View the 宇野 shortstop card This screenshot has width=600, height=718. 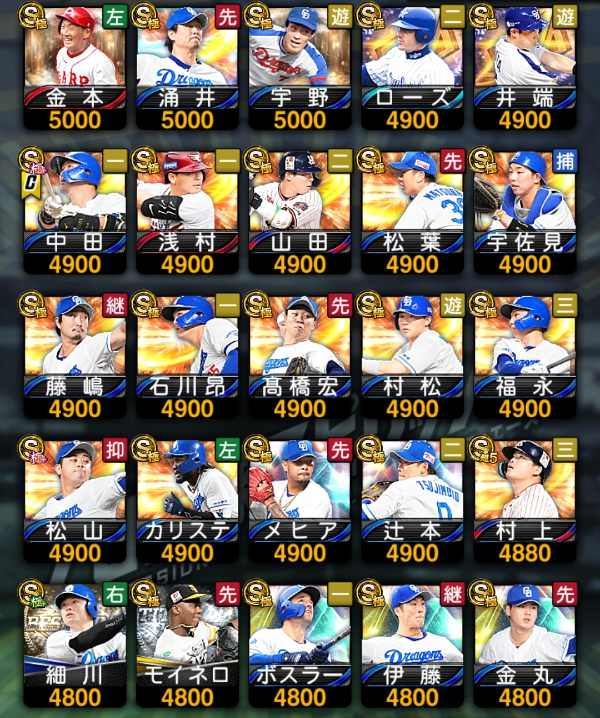coord(300,68)
